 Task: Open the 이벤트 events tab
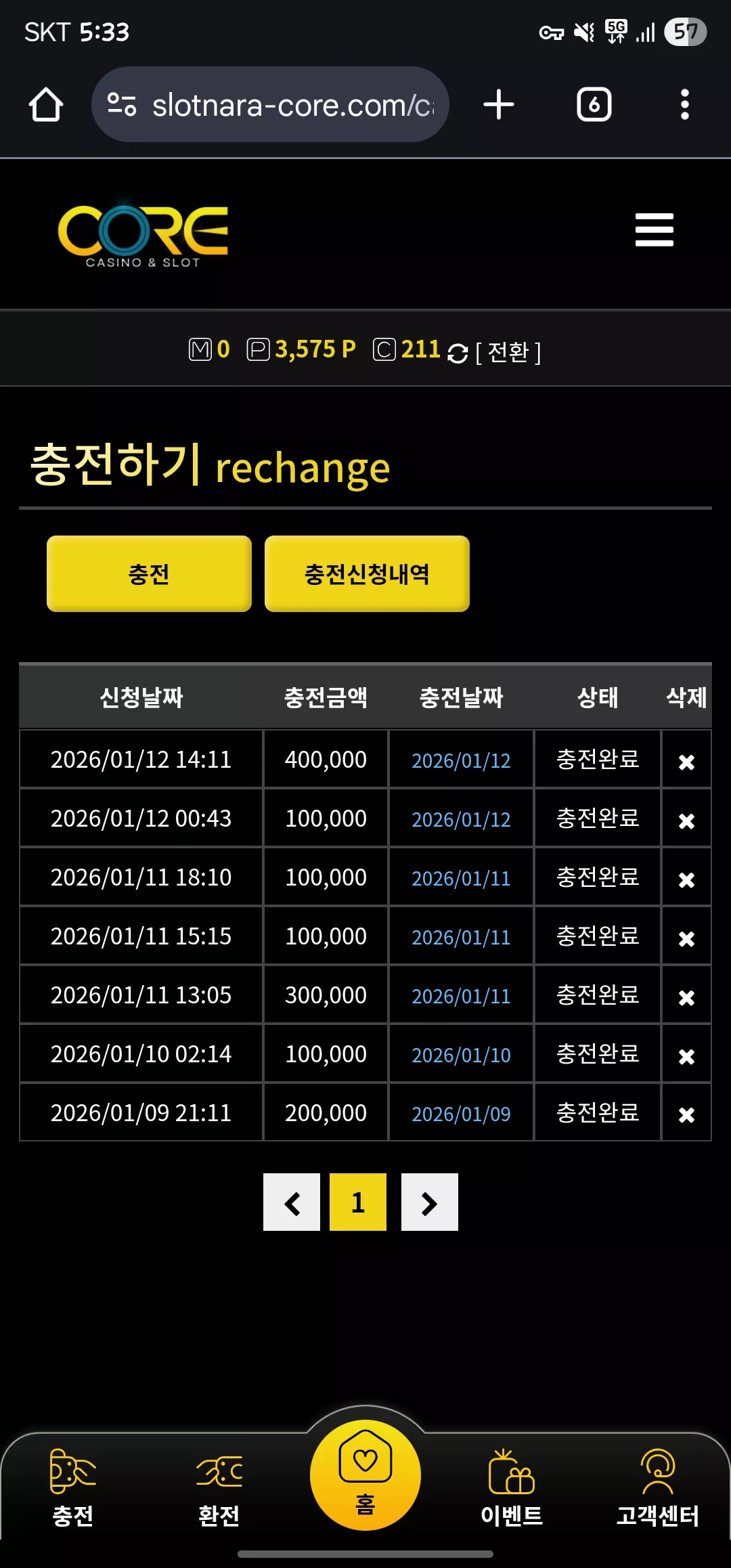[x=512, y=1488]
